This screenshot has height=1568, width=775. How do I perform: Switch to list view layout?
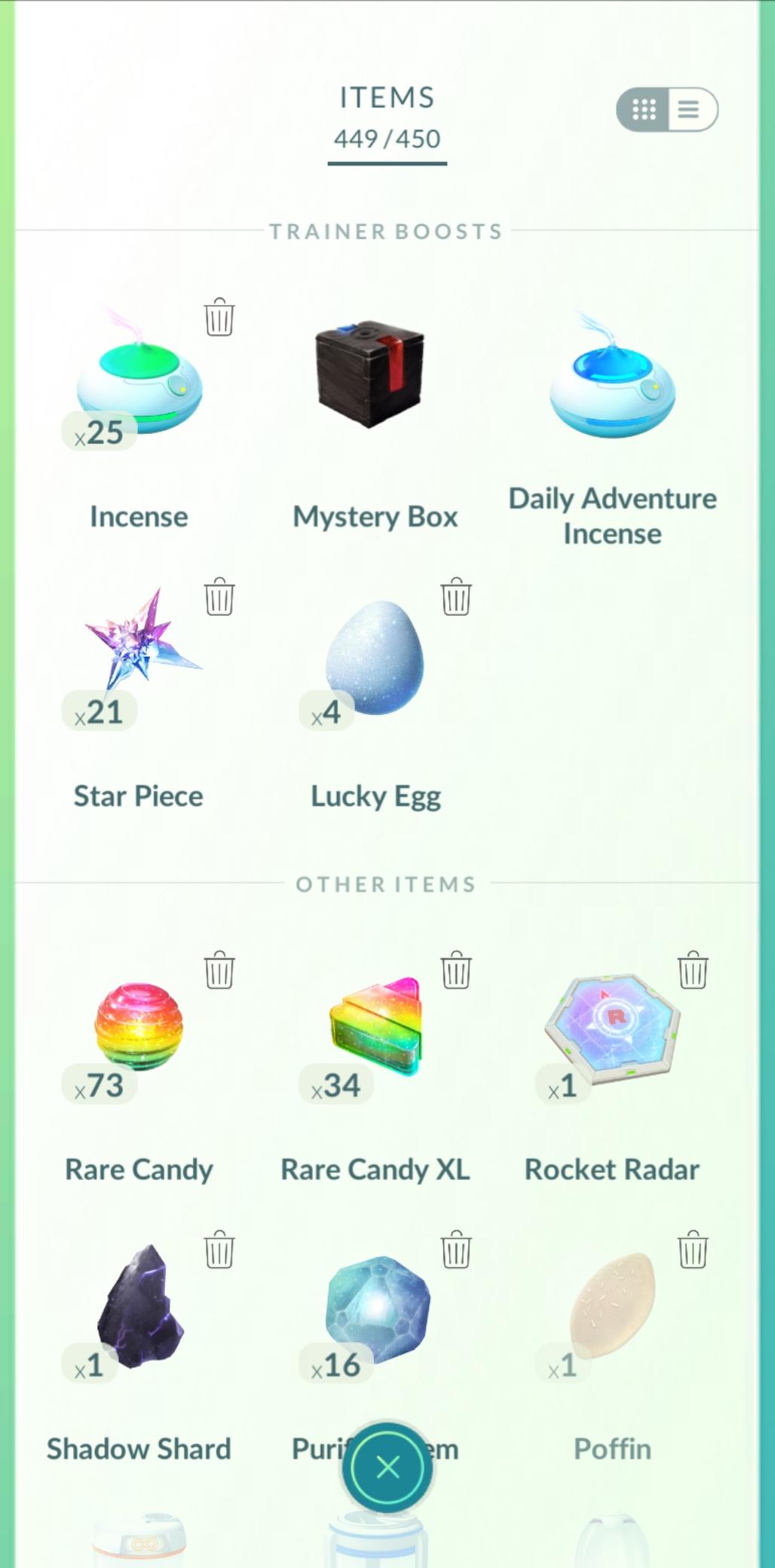689,110
